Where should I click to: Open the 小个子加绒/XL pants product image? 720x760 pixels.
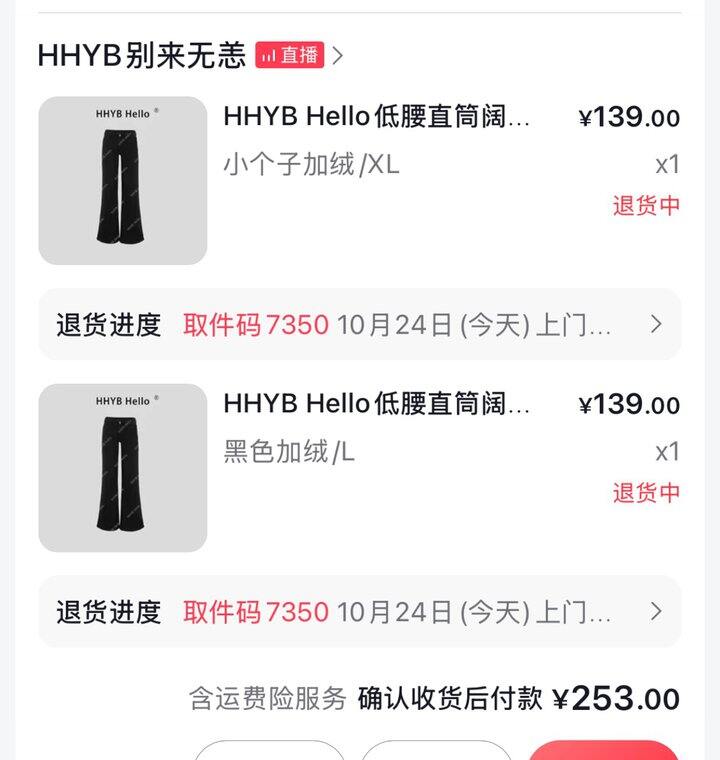123,181
